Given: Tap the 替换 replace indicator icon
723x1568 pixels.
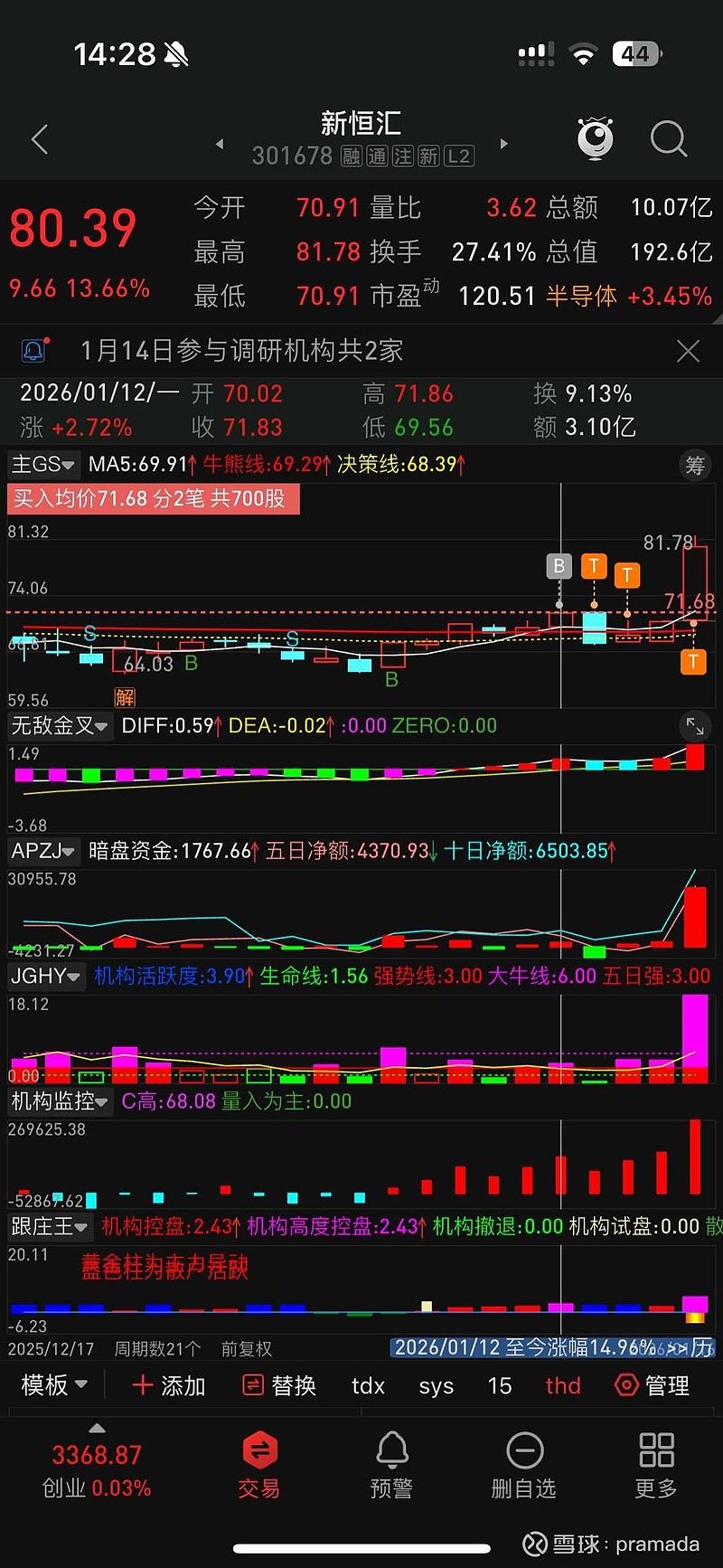Looking at the screenshot, I should point(278,1385).
